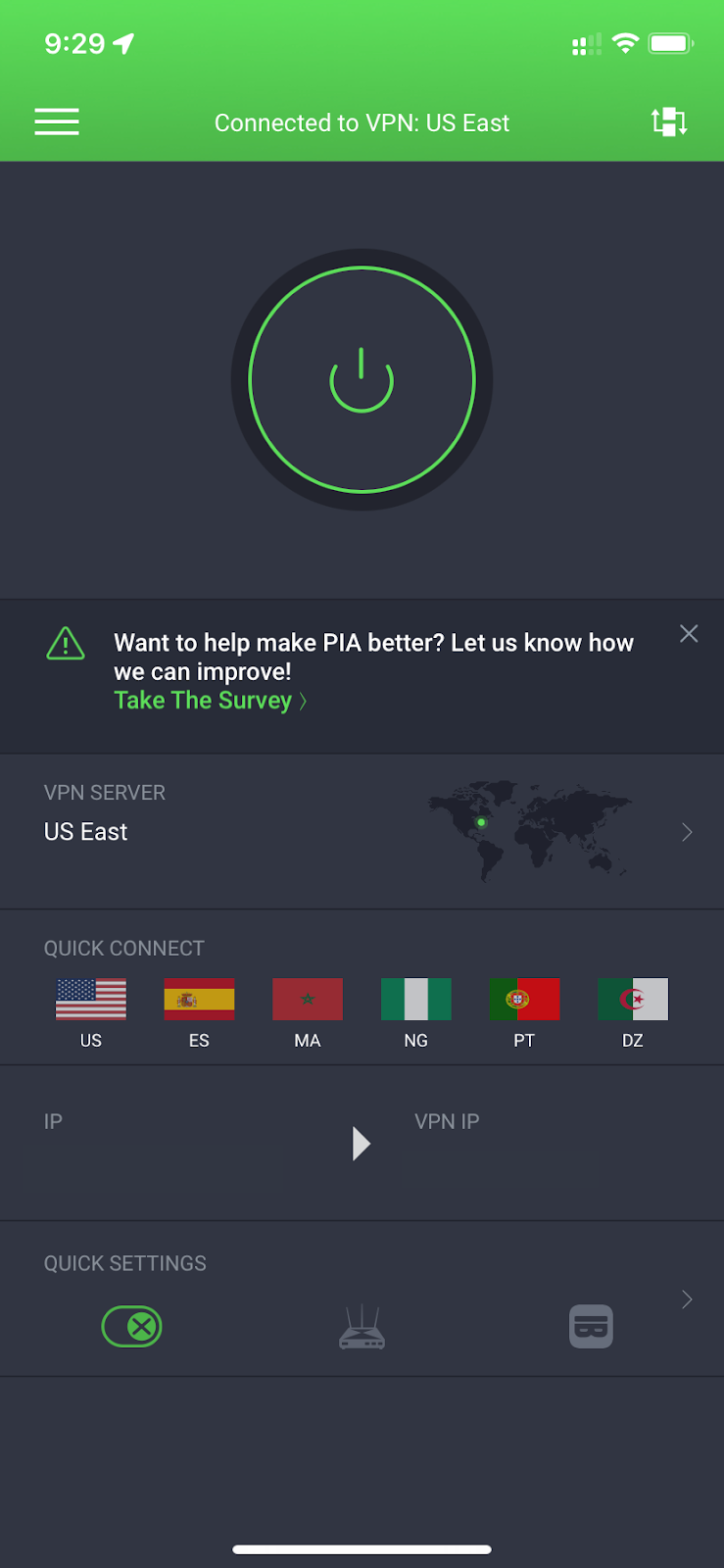Open the hamburger menu

(x=57, y=122)
